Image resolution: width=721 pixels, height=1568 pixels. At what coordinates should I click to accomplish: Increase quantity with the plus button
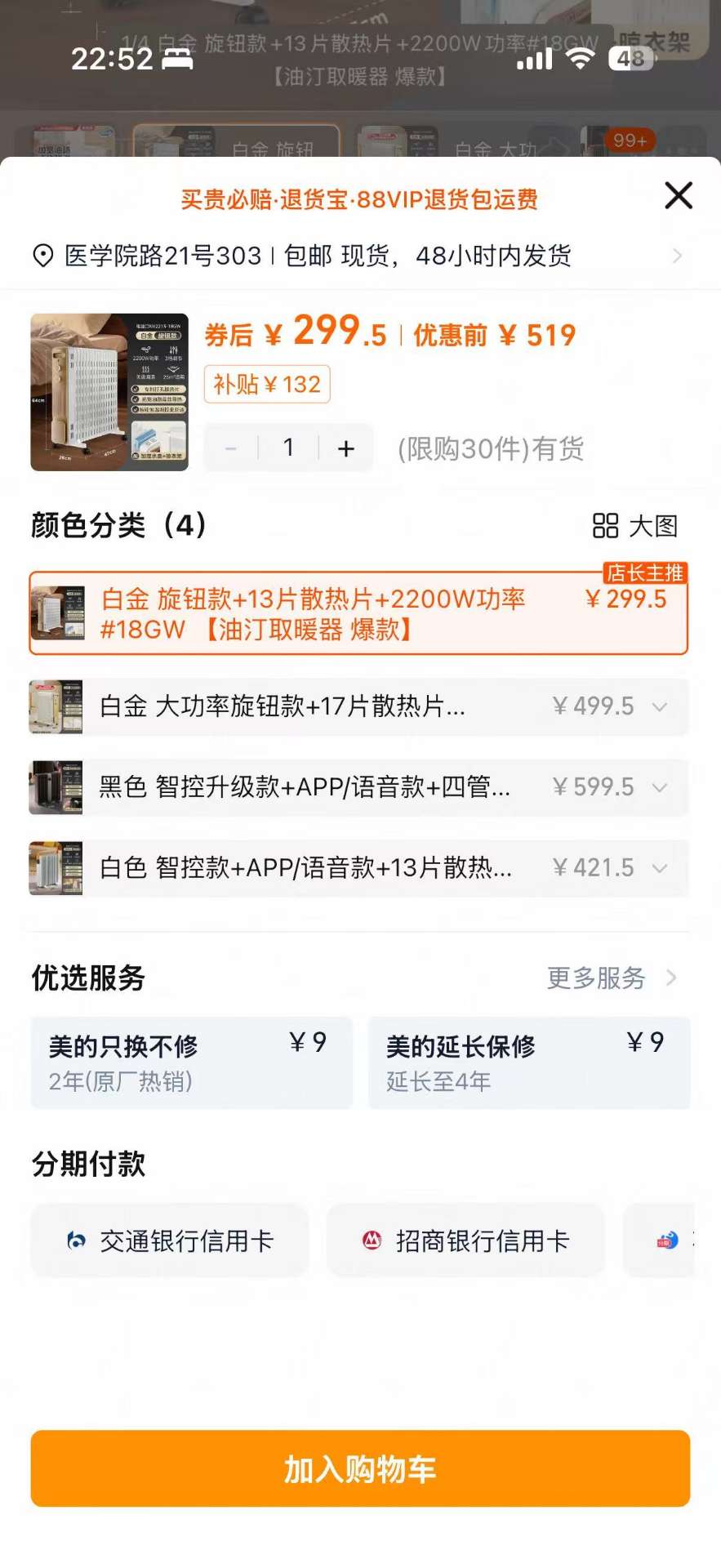point(346,448)
